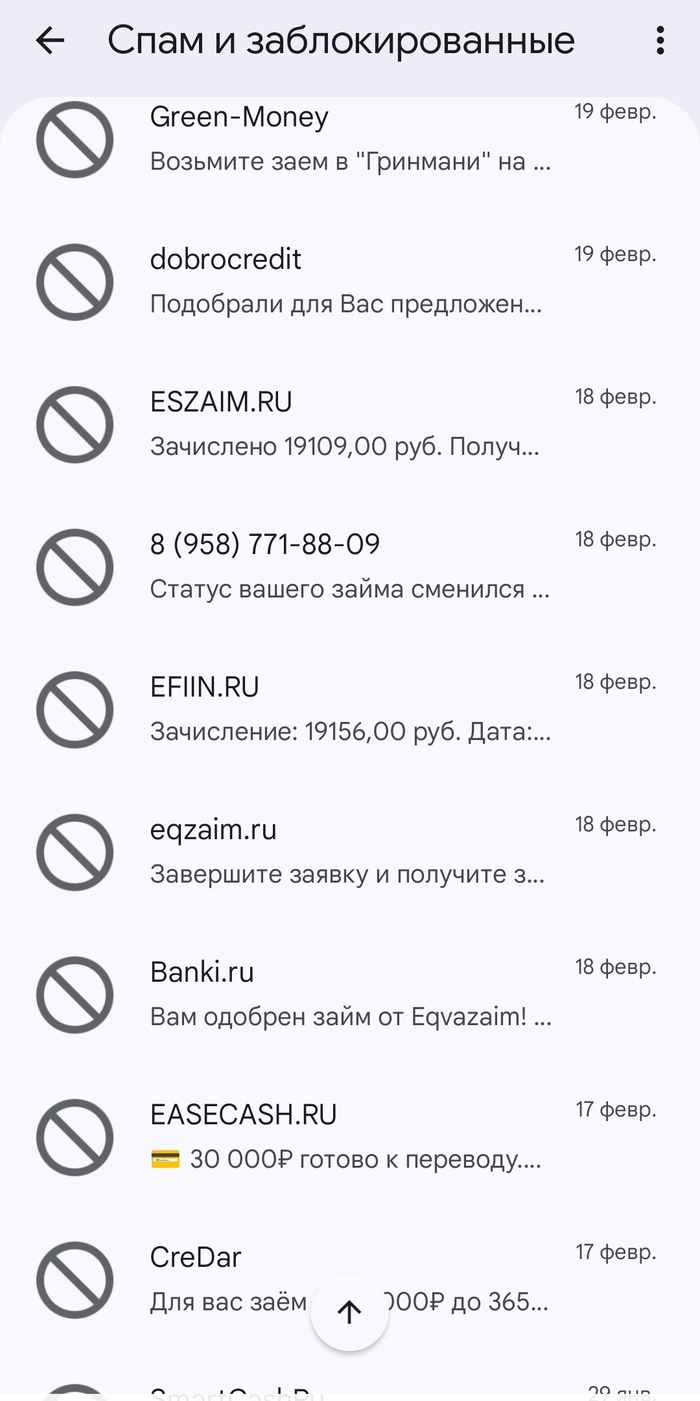The image size is (700, 1401).
Task: Open the EASECASH.RU thread
Action: click(350, 1137)
